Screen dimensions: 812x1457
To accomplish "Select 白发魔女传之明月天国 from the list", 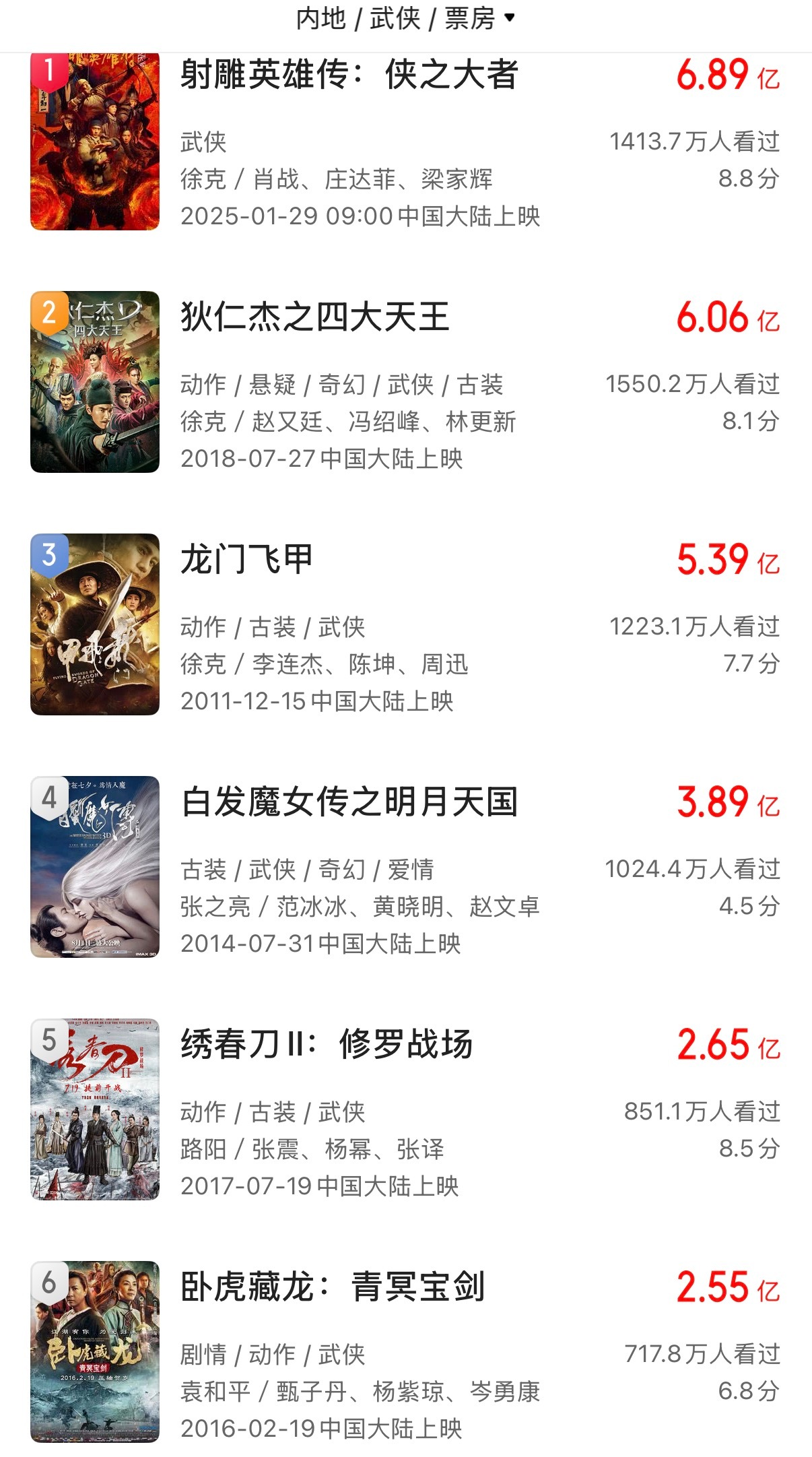I will pyautogui.click(x=349, y=802).
